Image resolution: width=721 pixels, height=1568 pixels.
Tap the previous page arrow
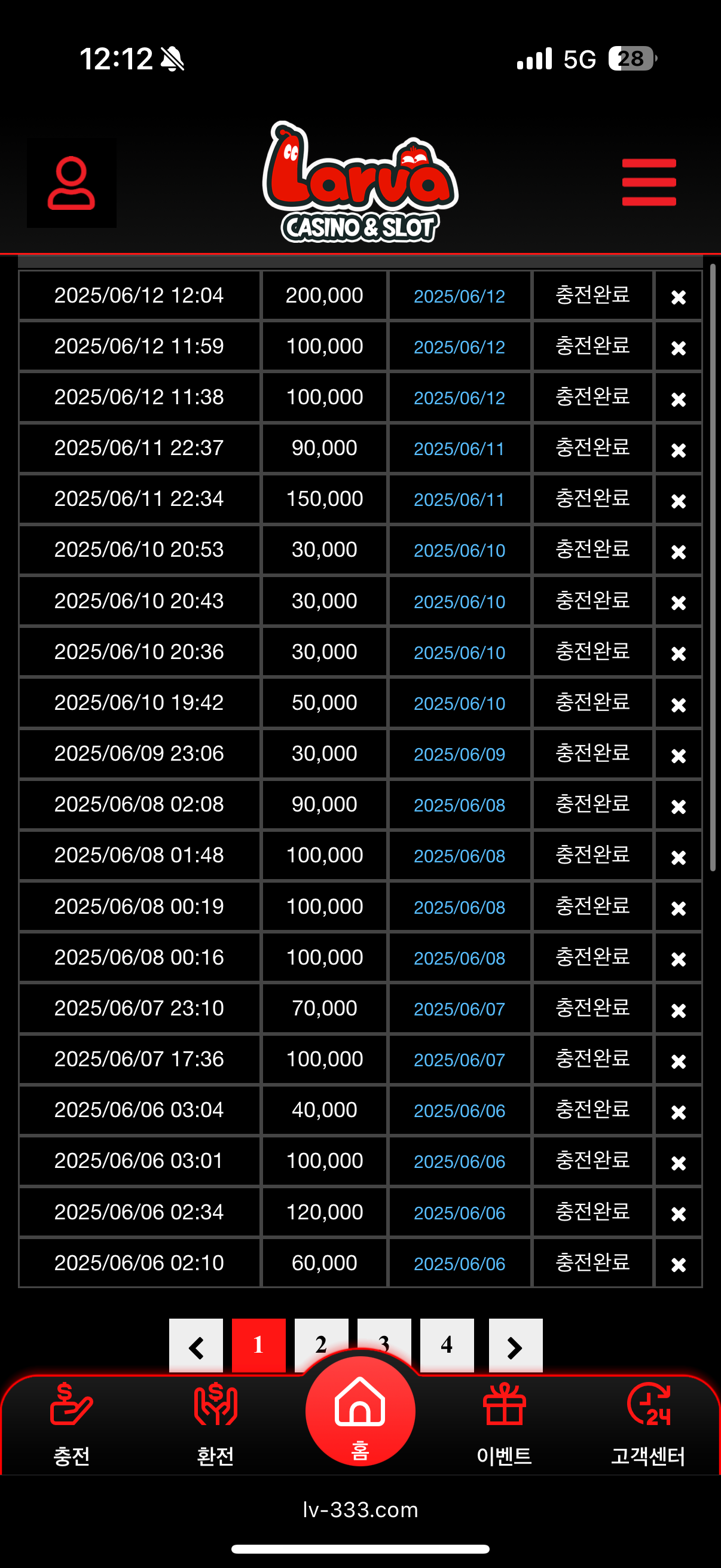[196, 1346]
